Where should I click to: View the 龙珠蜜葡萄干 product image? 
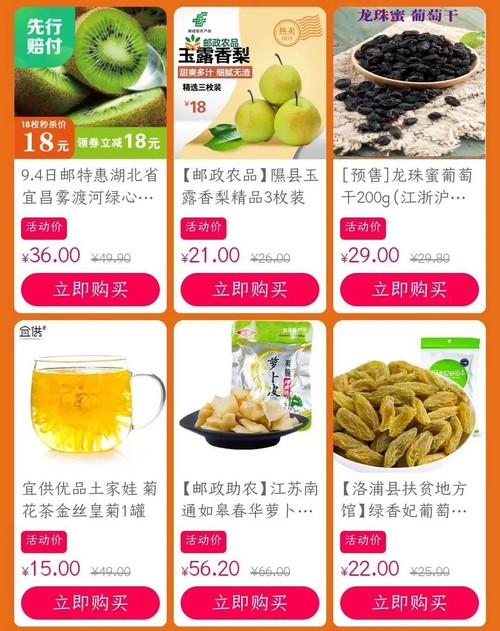(x=409, y=83)
